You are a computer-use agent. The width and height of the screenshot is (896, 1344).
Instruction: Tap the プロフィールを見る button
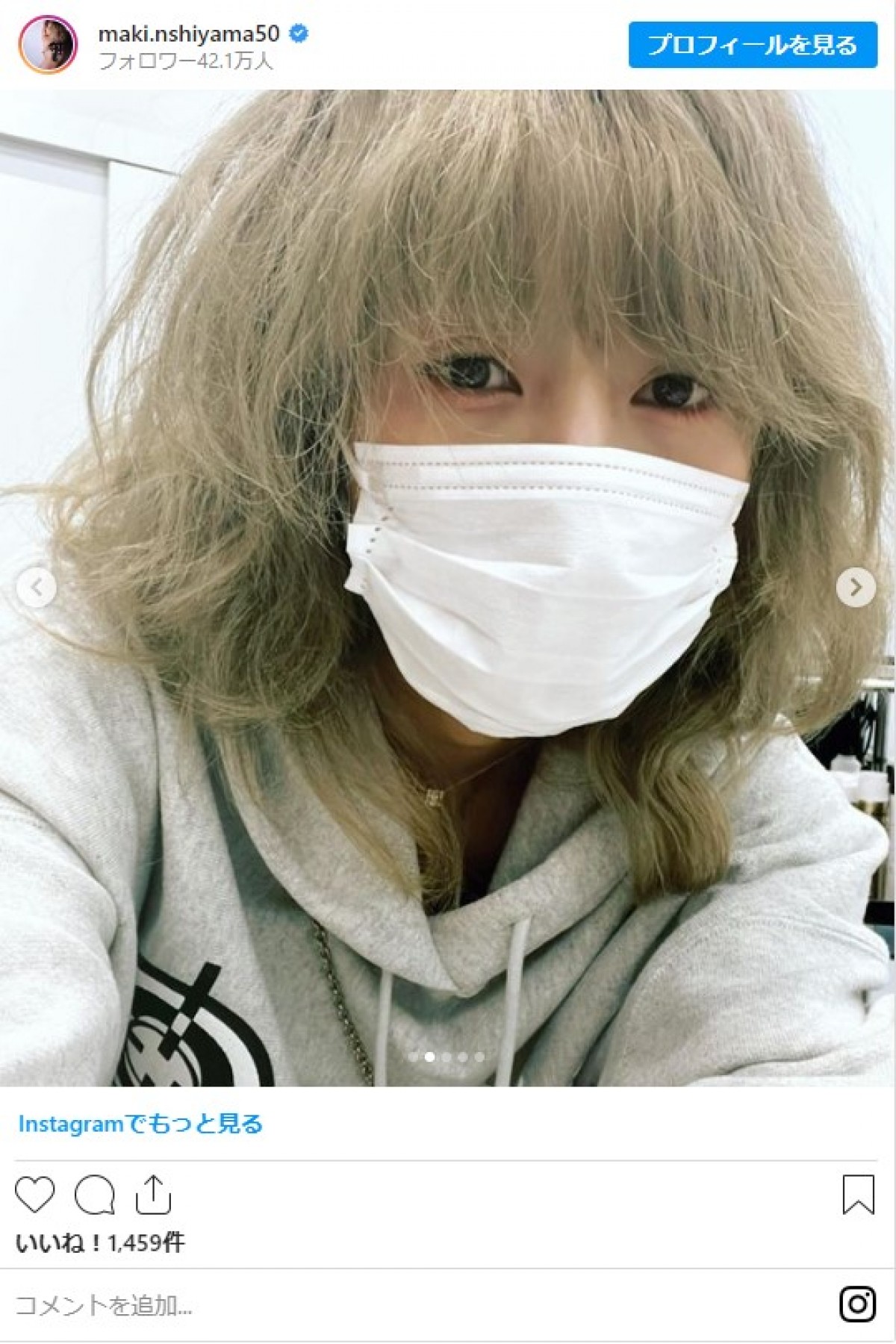(752, 46)
